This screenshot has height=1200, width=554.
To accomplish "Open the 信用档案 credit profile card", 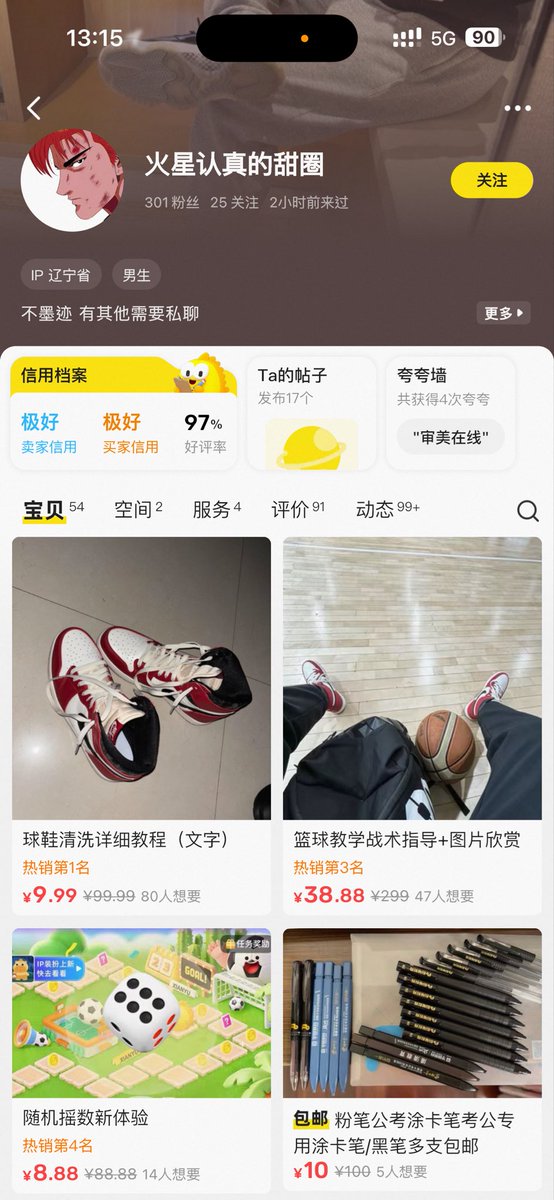I will coord(124,413).
